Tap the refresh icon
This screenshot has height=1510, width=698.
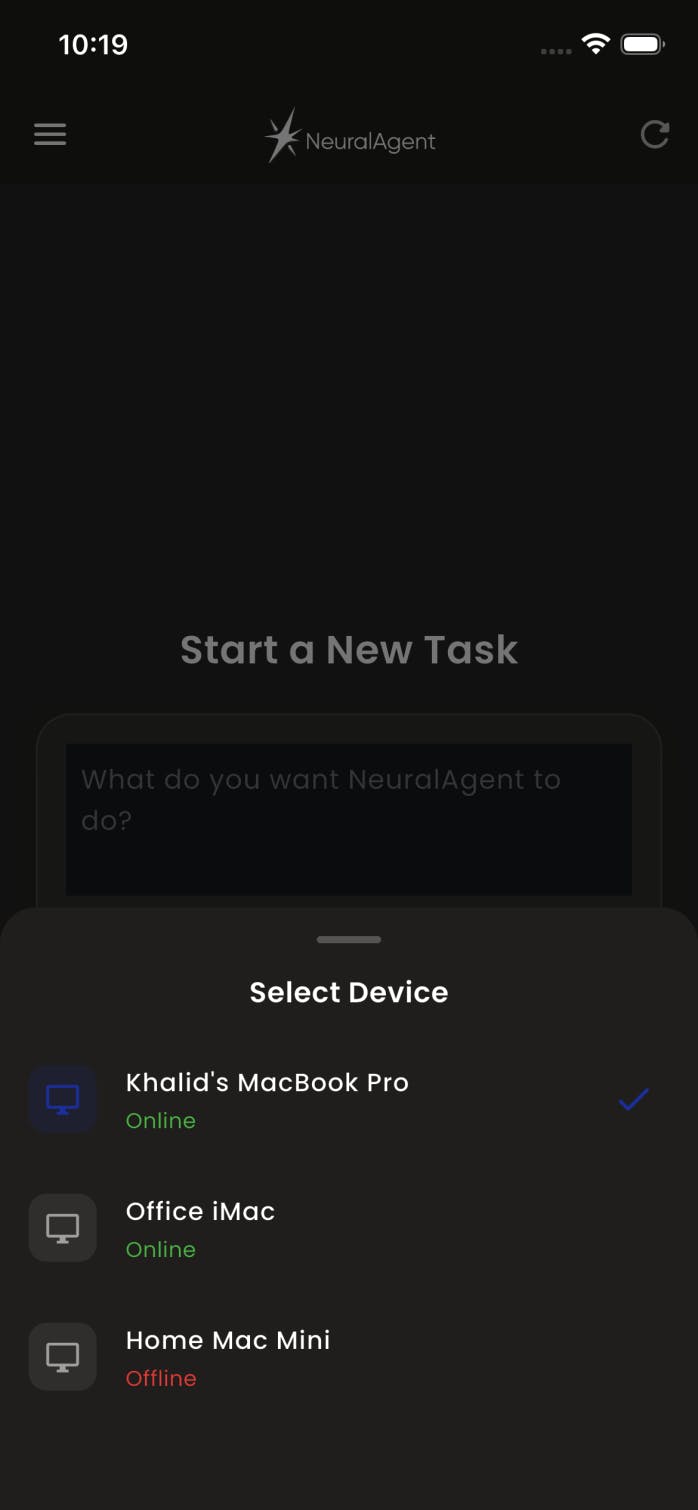click(654, 135)
